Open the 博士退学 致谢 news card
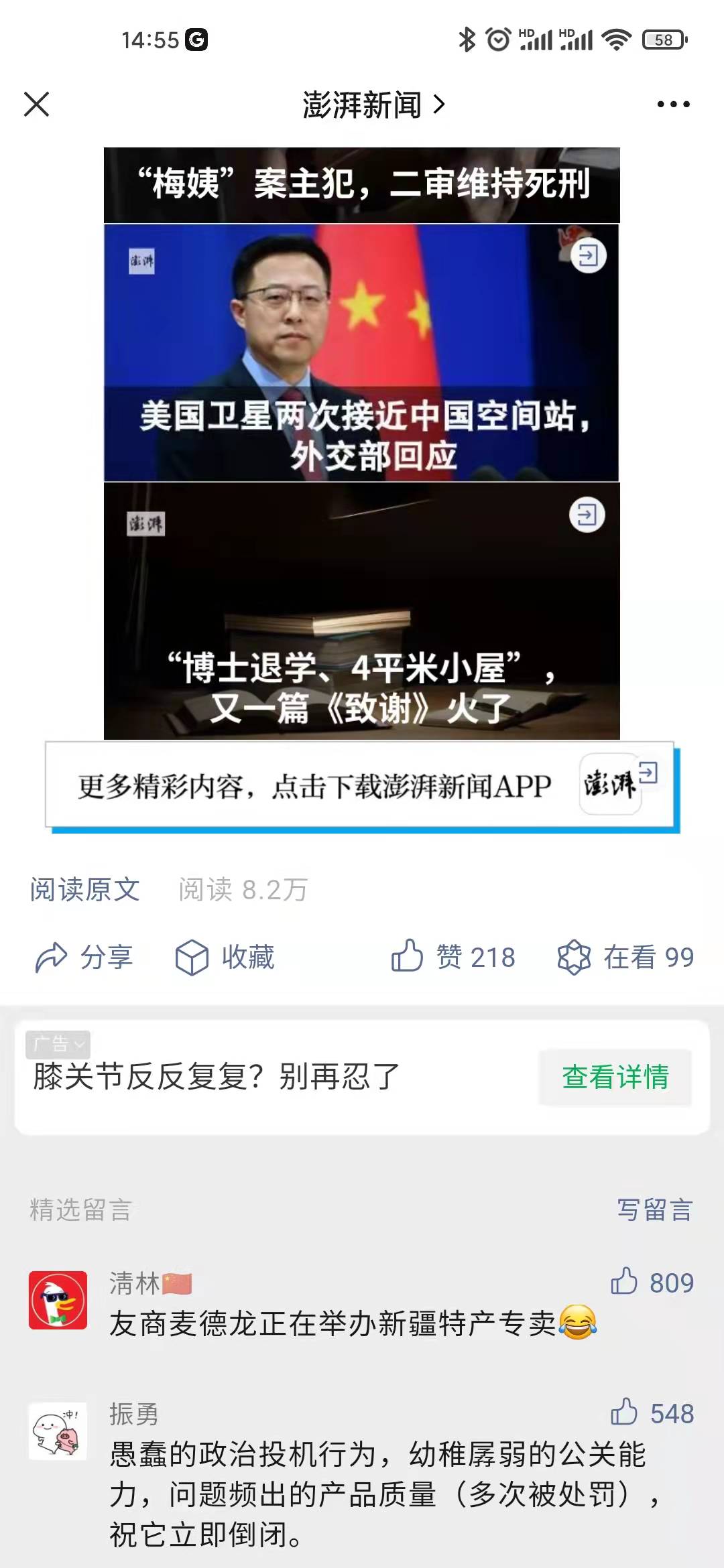724x1568 pixels. [362, 611]
